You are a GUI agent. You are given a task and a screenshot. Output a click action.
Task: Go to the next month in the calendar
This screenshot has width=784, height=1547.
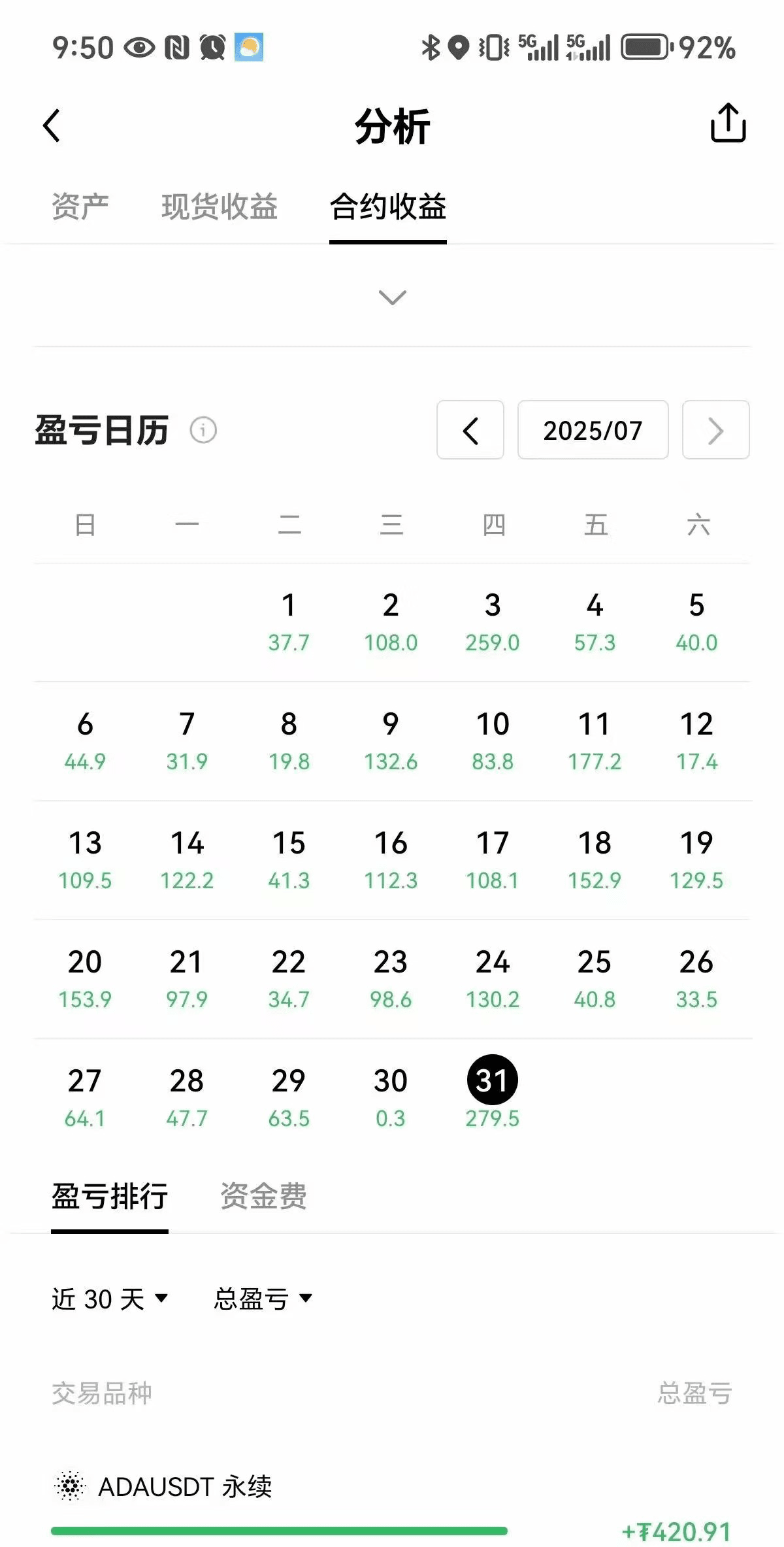pos(716,430)
